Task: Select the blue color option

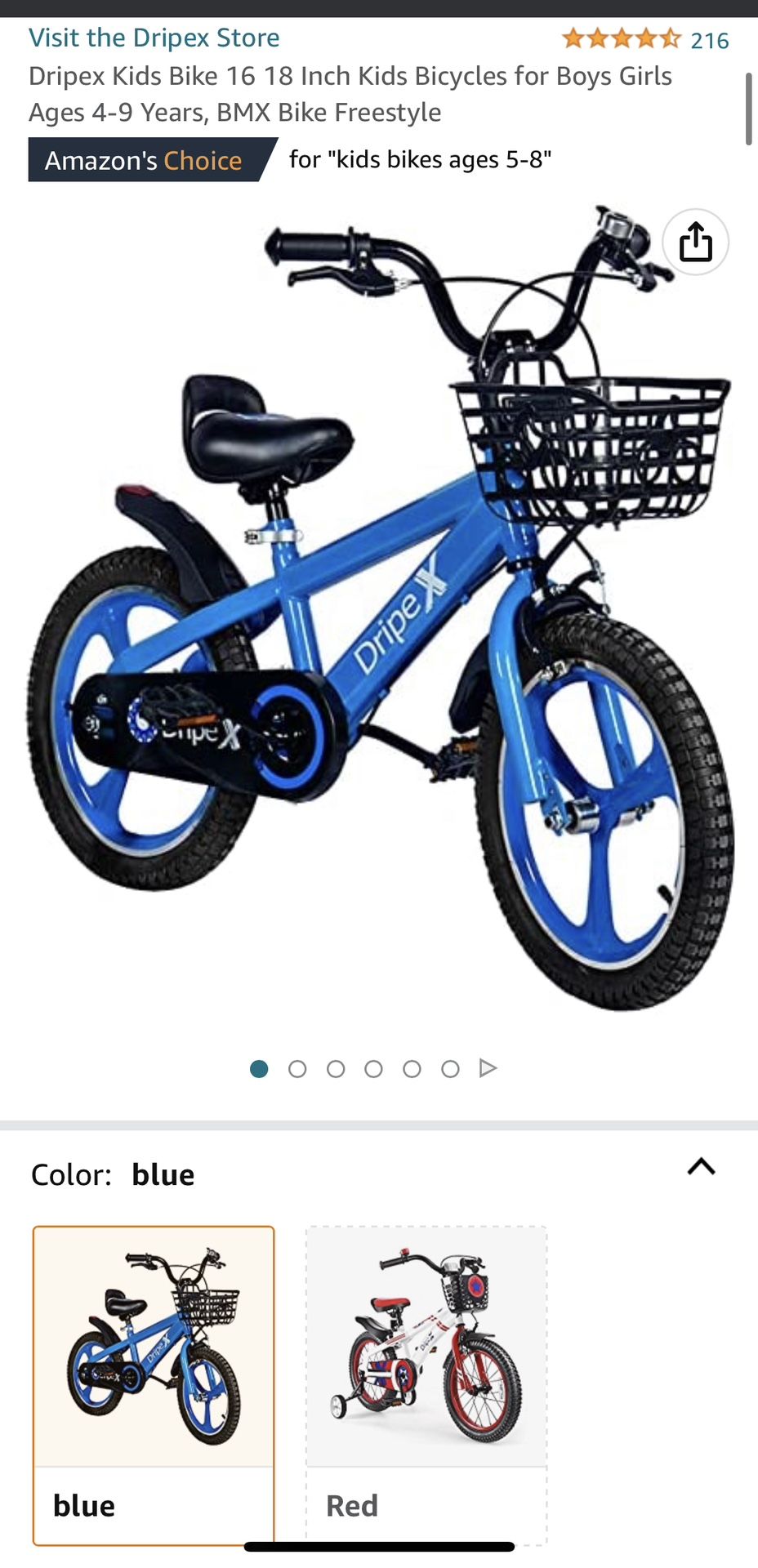Action: click(154, 1385)
